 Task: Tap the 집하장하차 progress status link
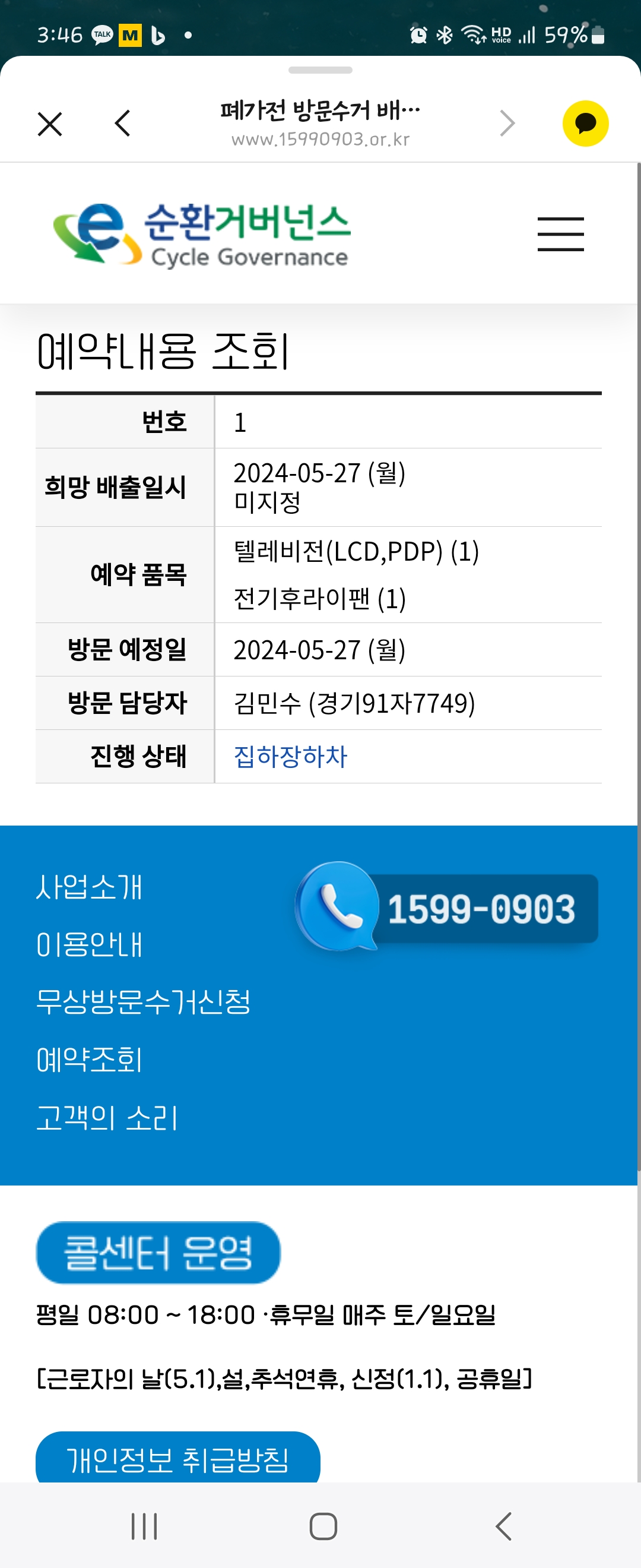(x=290, y=757)
